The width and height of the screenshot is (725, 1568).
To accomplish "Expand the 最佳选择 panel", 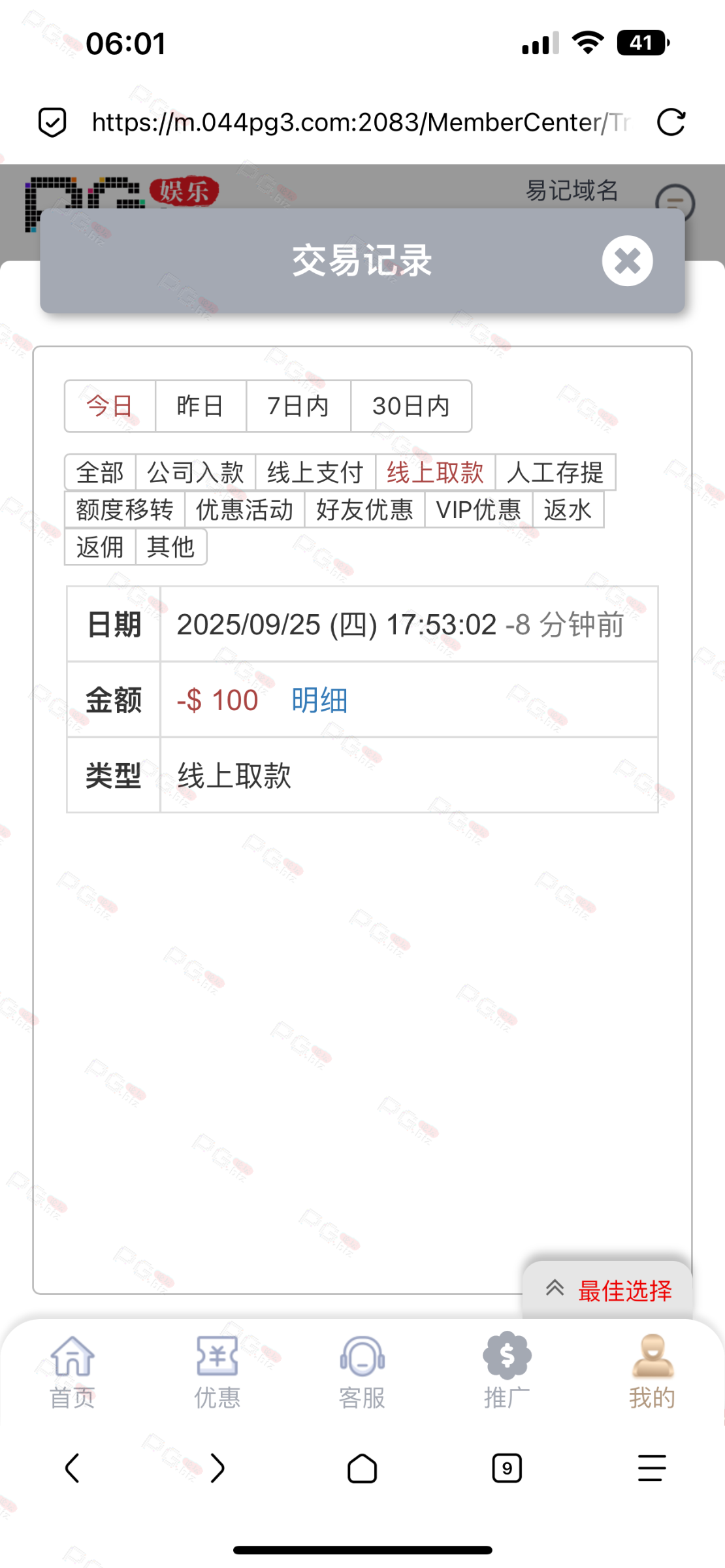I will tap(607, 1290).
